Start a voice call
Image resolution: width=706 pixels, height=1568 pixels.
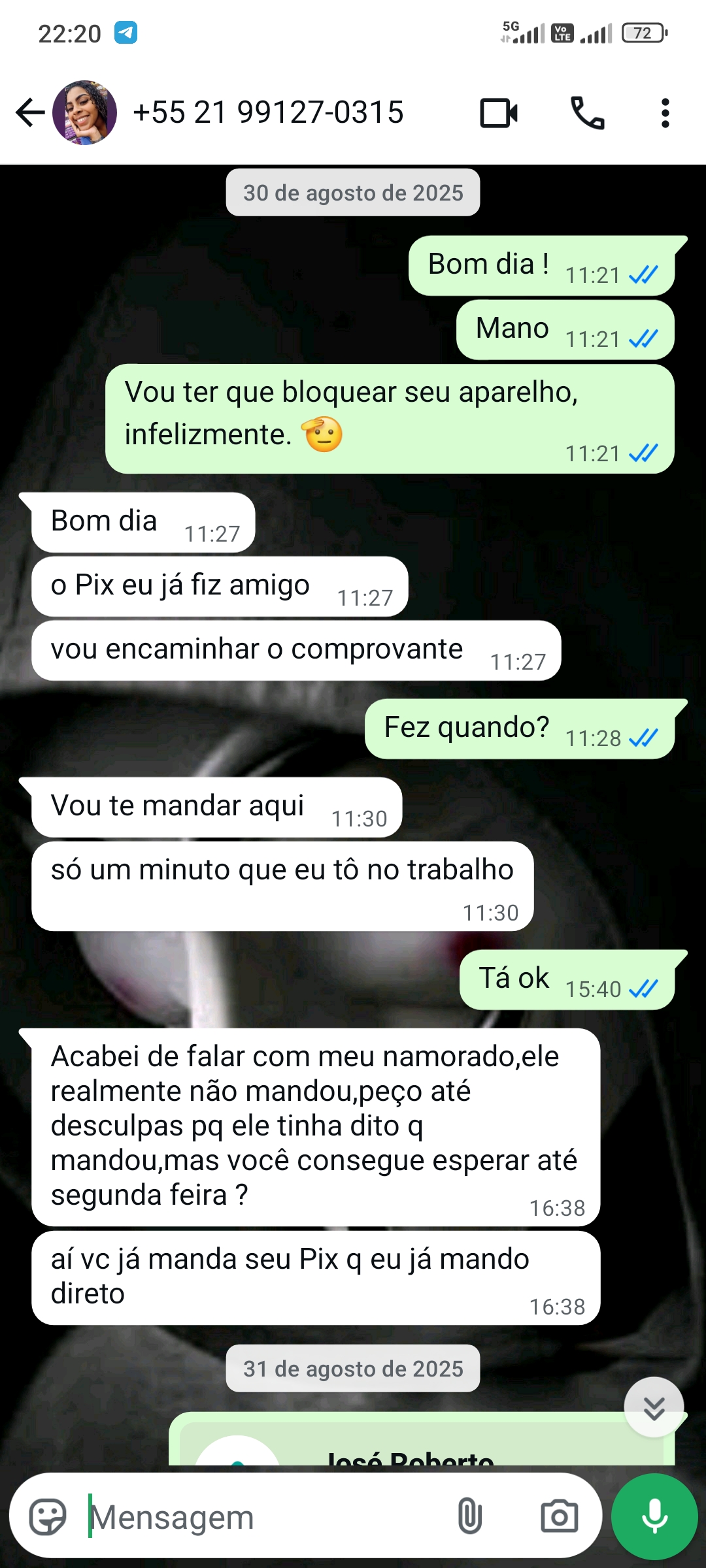(587, 113)
